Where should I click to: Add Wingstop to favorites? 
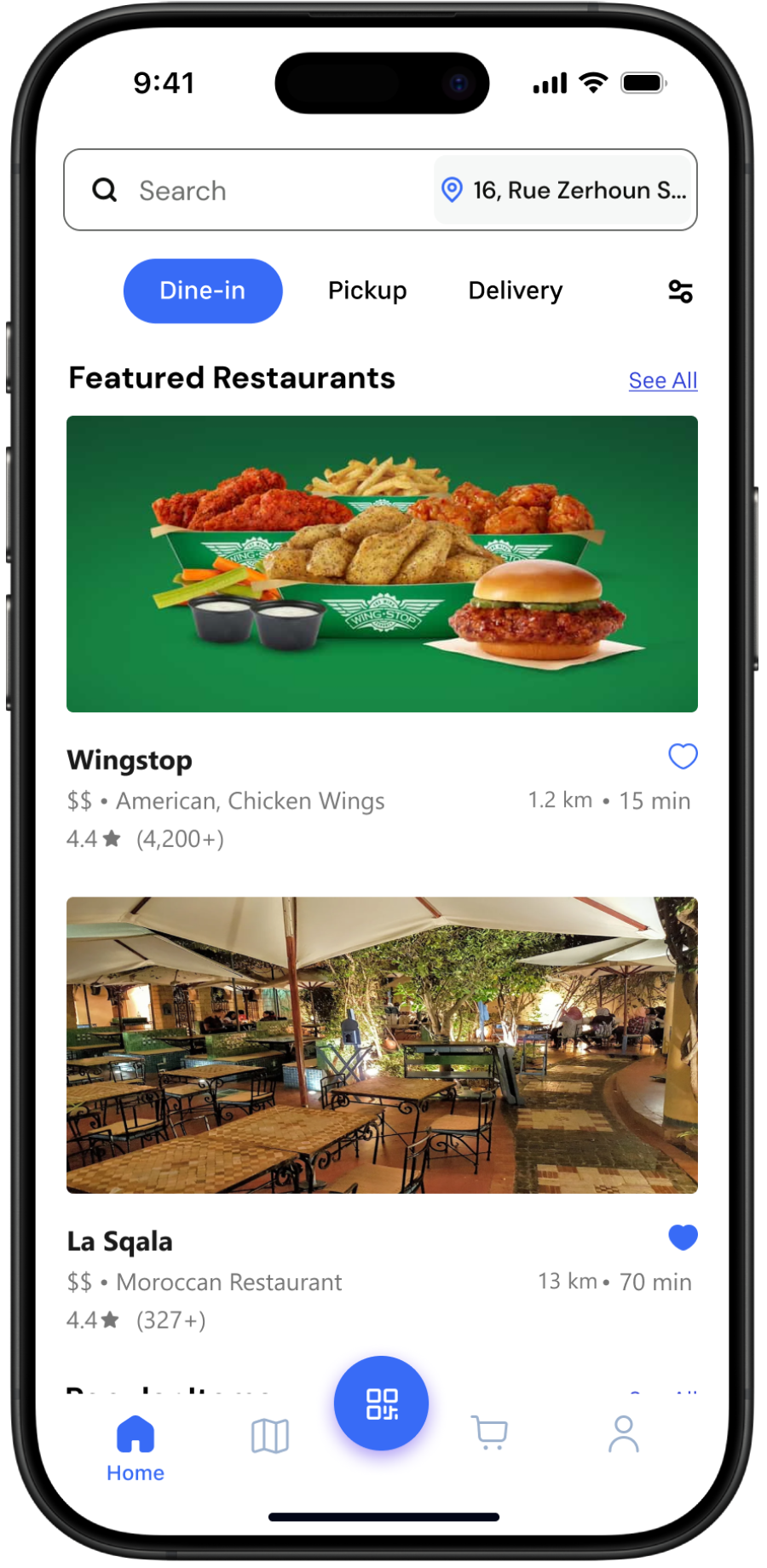683,756
